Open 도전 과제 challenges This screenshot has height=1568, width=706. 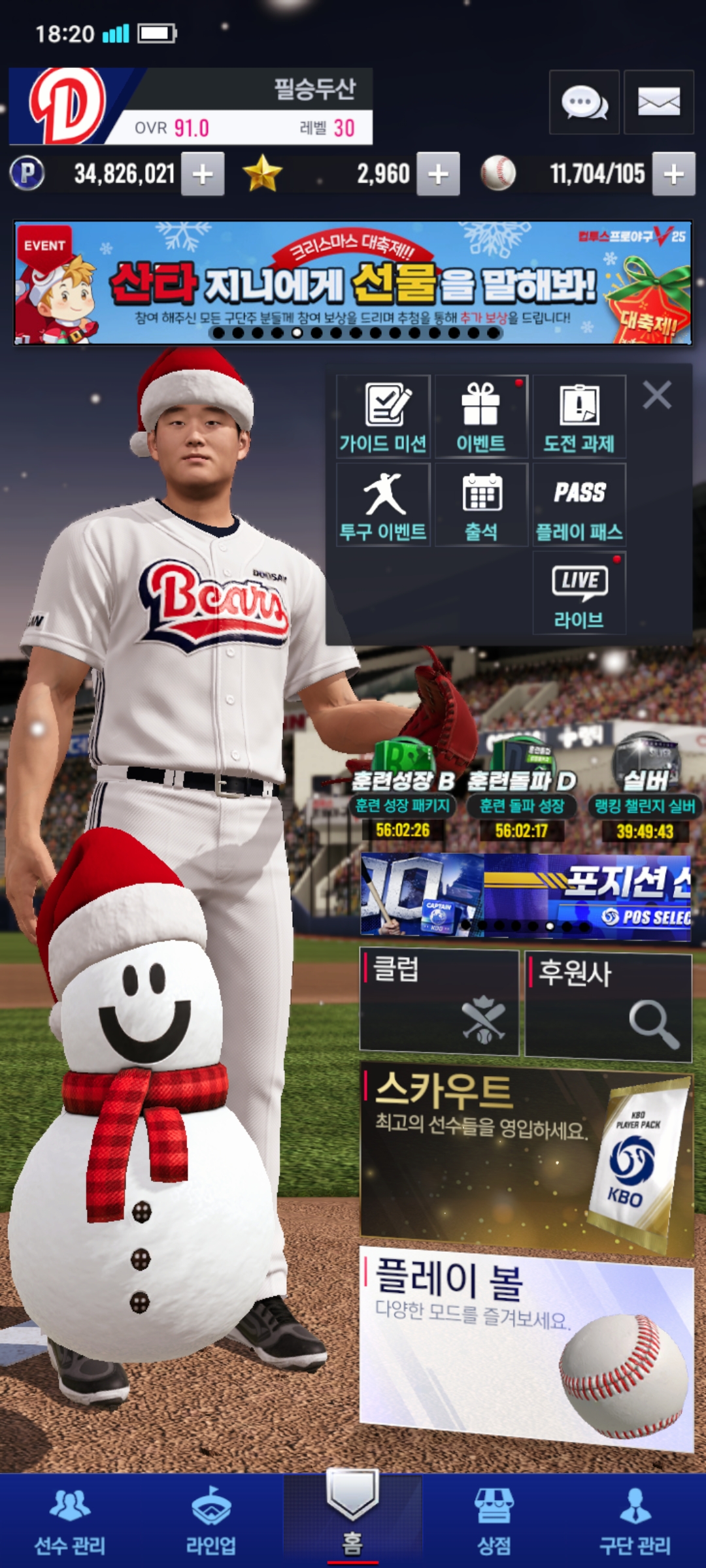pyautogui.click(x=579, y=416)
